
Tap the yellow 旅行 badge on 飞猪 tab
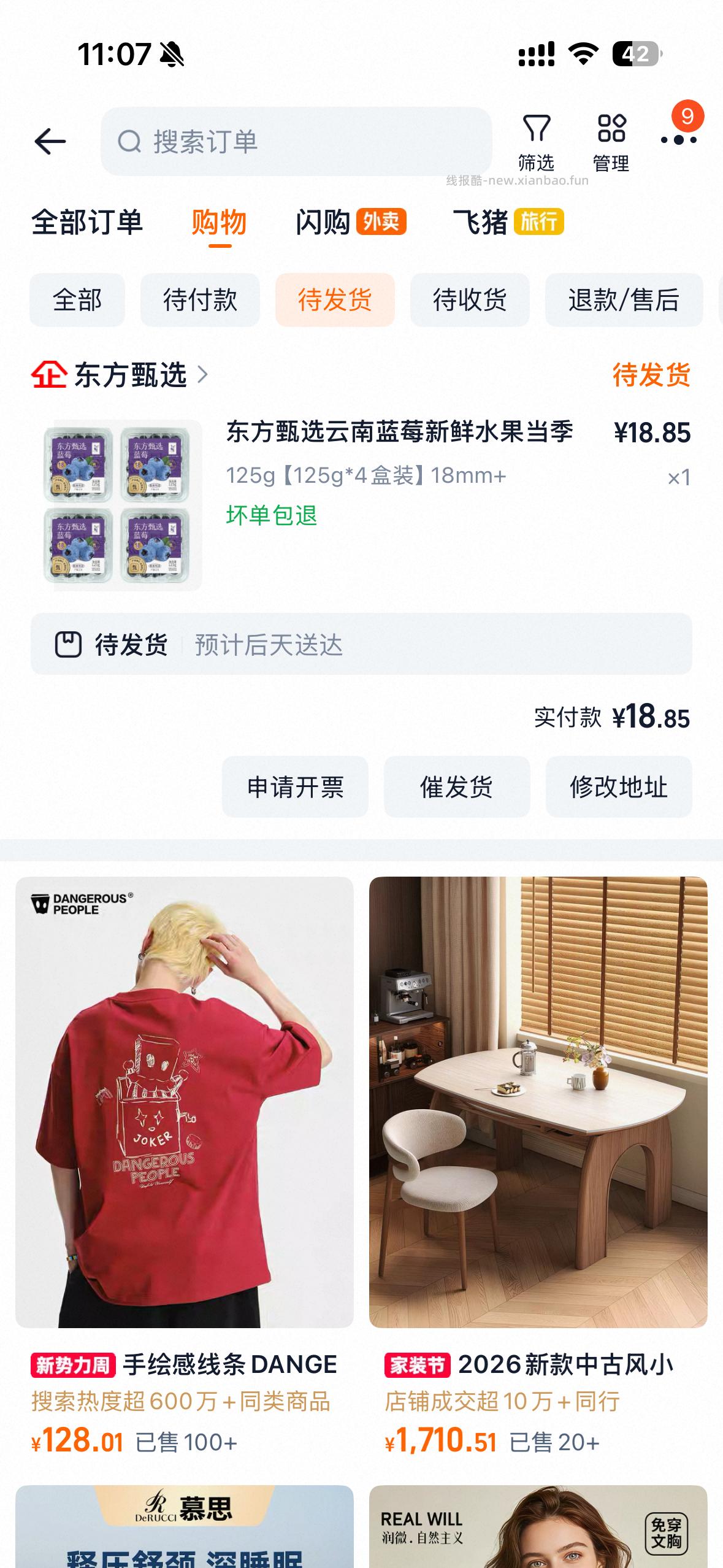point(539,225)
